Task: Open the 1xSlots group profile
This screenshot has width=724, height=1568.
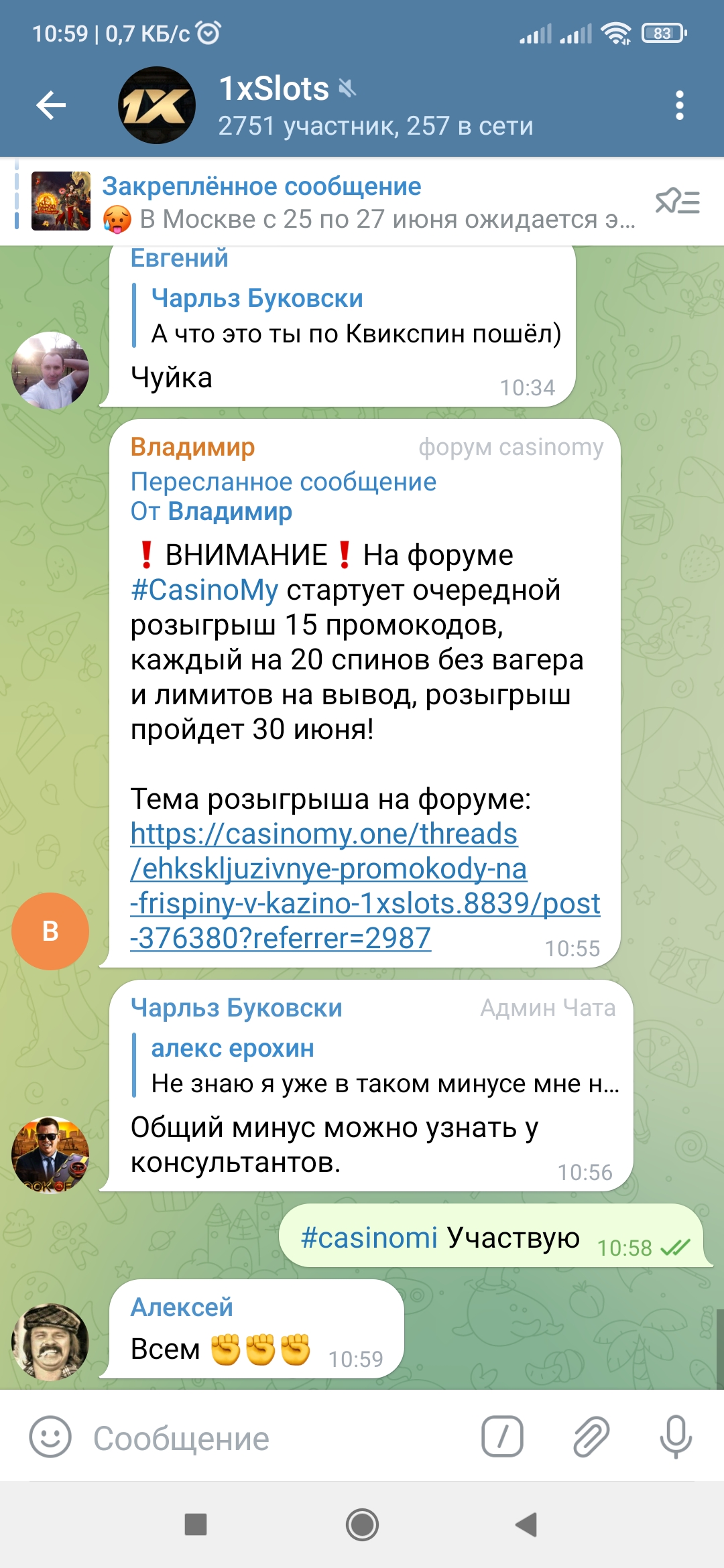Action: pos(375,105)
